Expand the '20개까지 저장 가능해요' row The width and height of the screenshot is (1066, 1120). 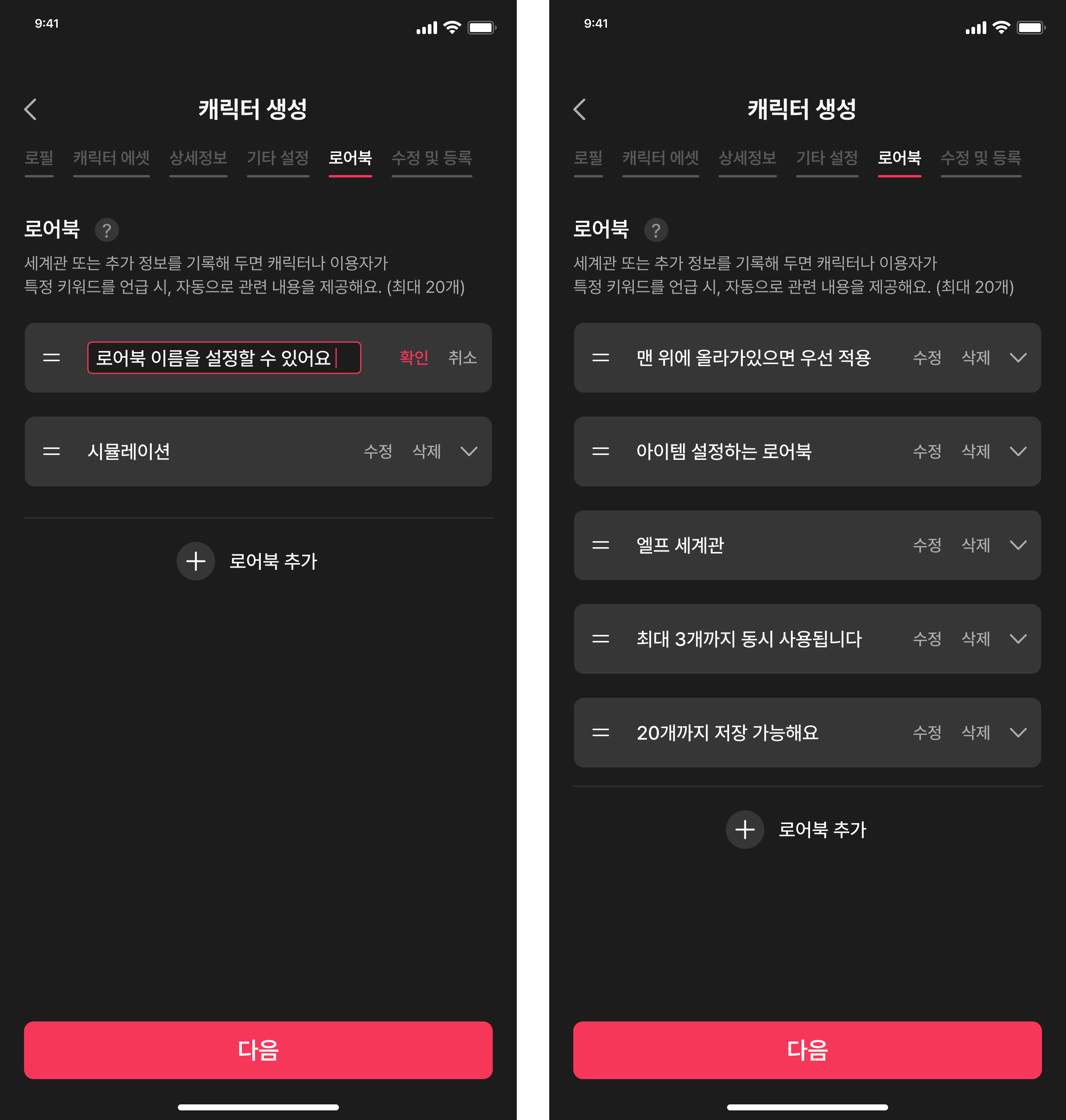1018,733
